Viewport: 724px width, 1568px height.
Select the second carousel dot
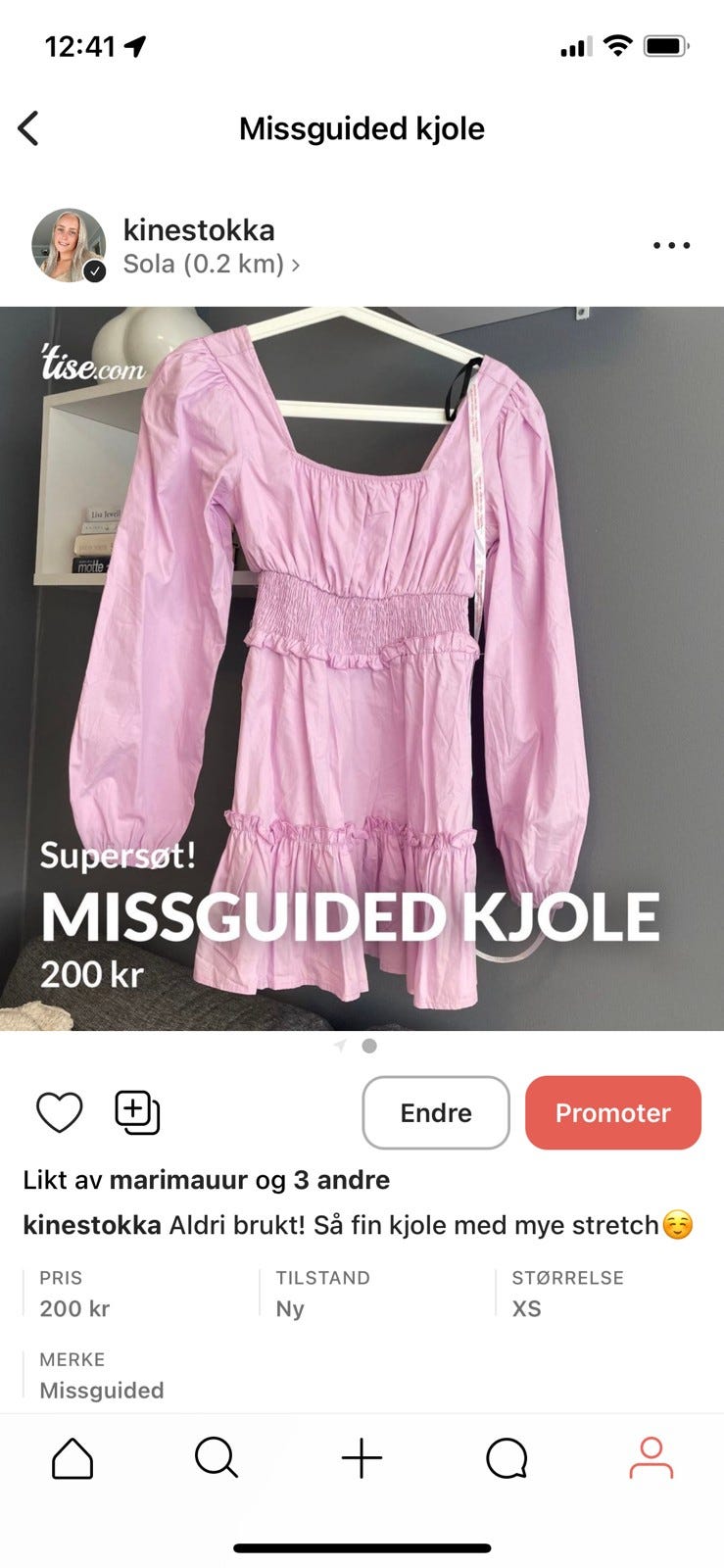369,1046
